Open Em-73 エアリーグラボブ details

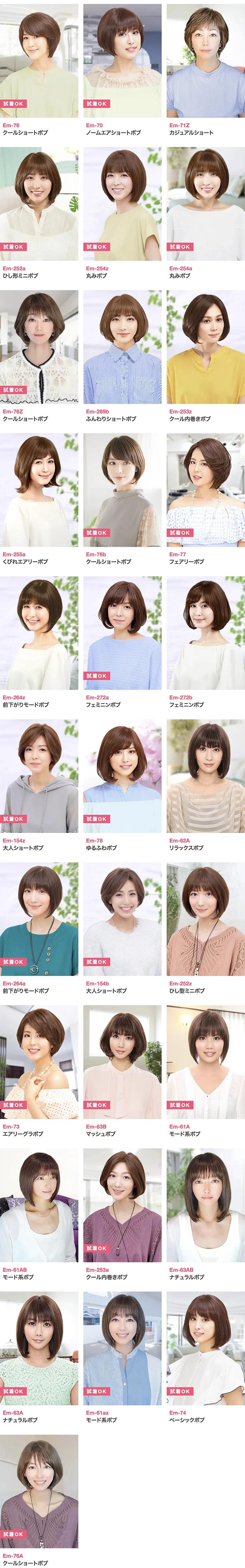(39, 1062)
